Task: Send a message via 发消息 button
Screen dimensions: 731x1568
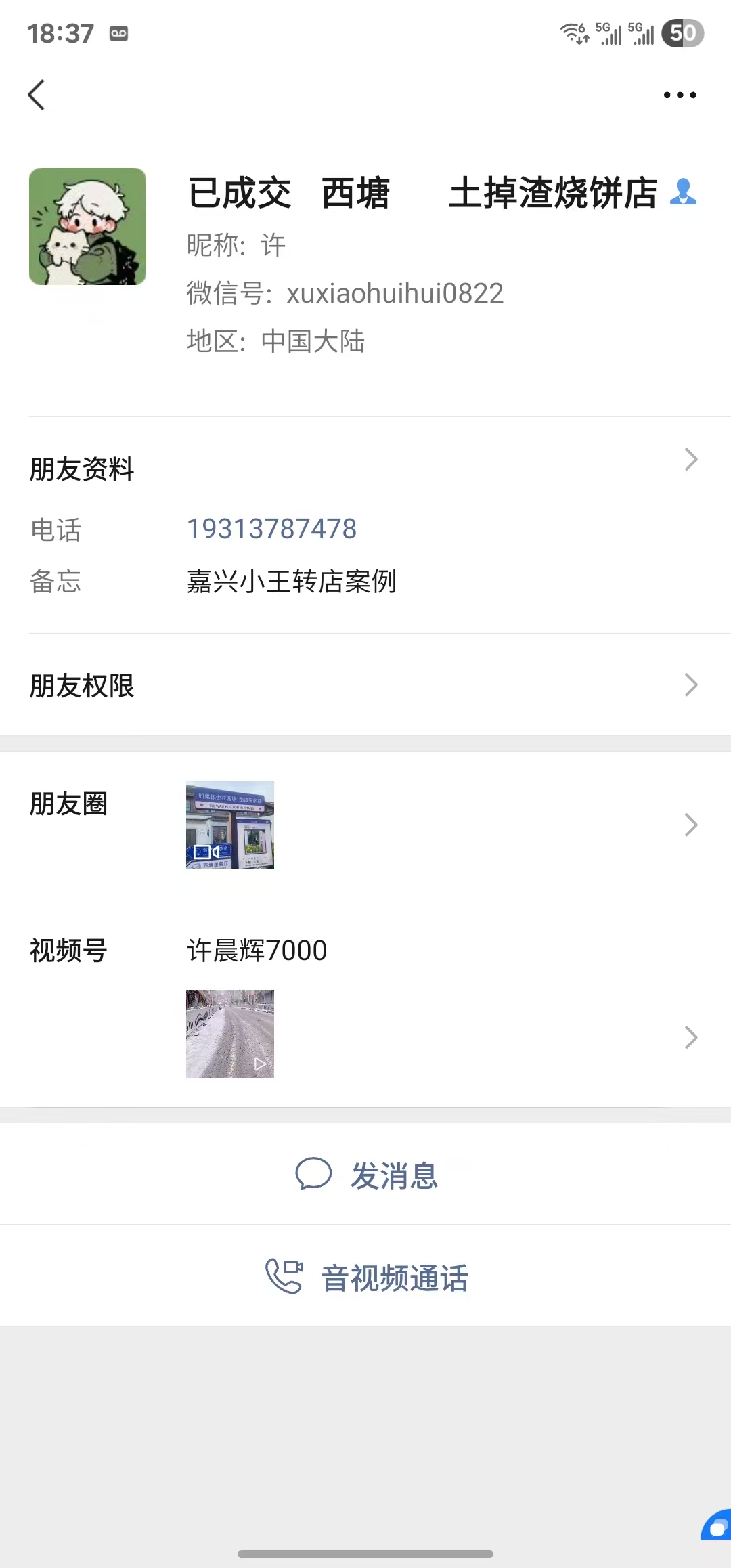Action: pos(365,1175)
